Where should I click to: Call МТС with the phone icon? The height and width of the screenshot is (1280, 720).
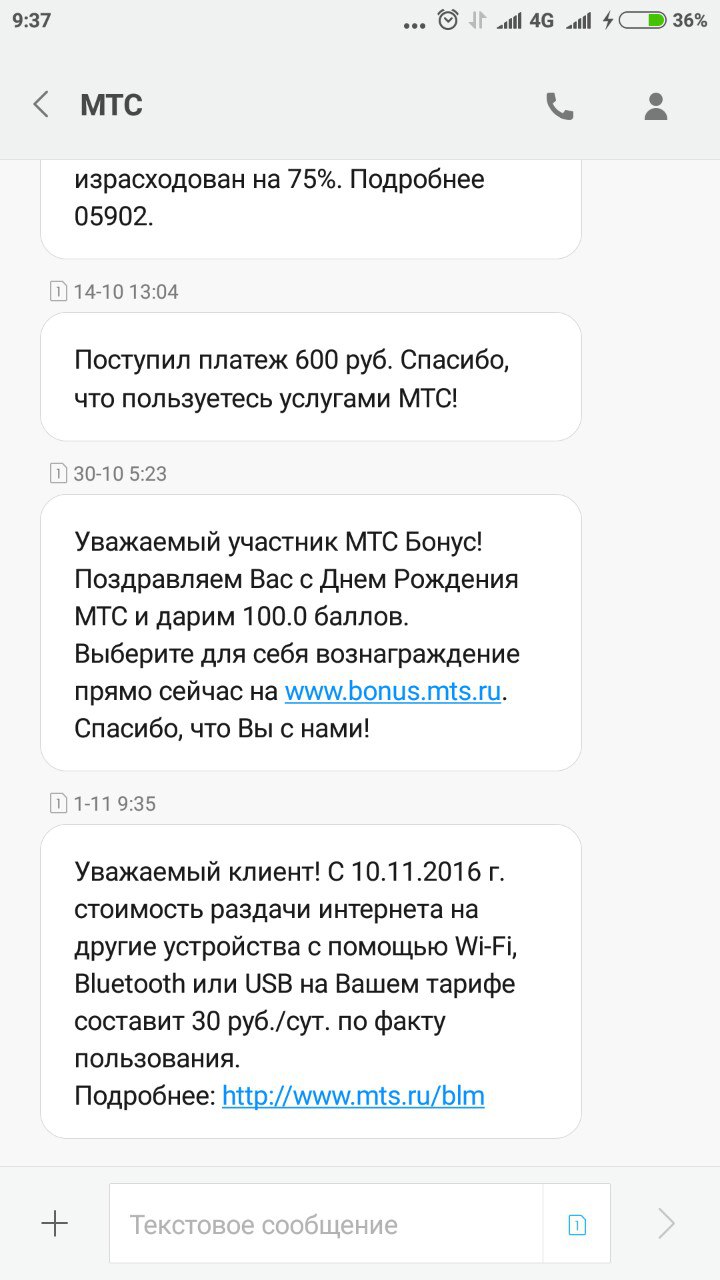(x=560, y=106)
